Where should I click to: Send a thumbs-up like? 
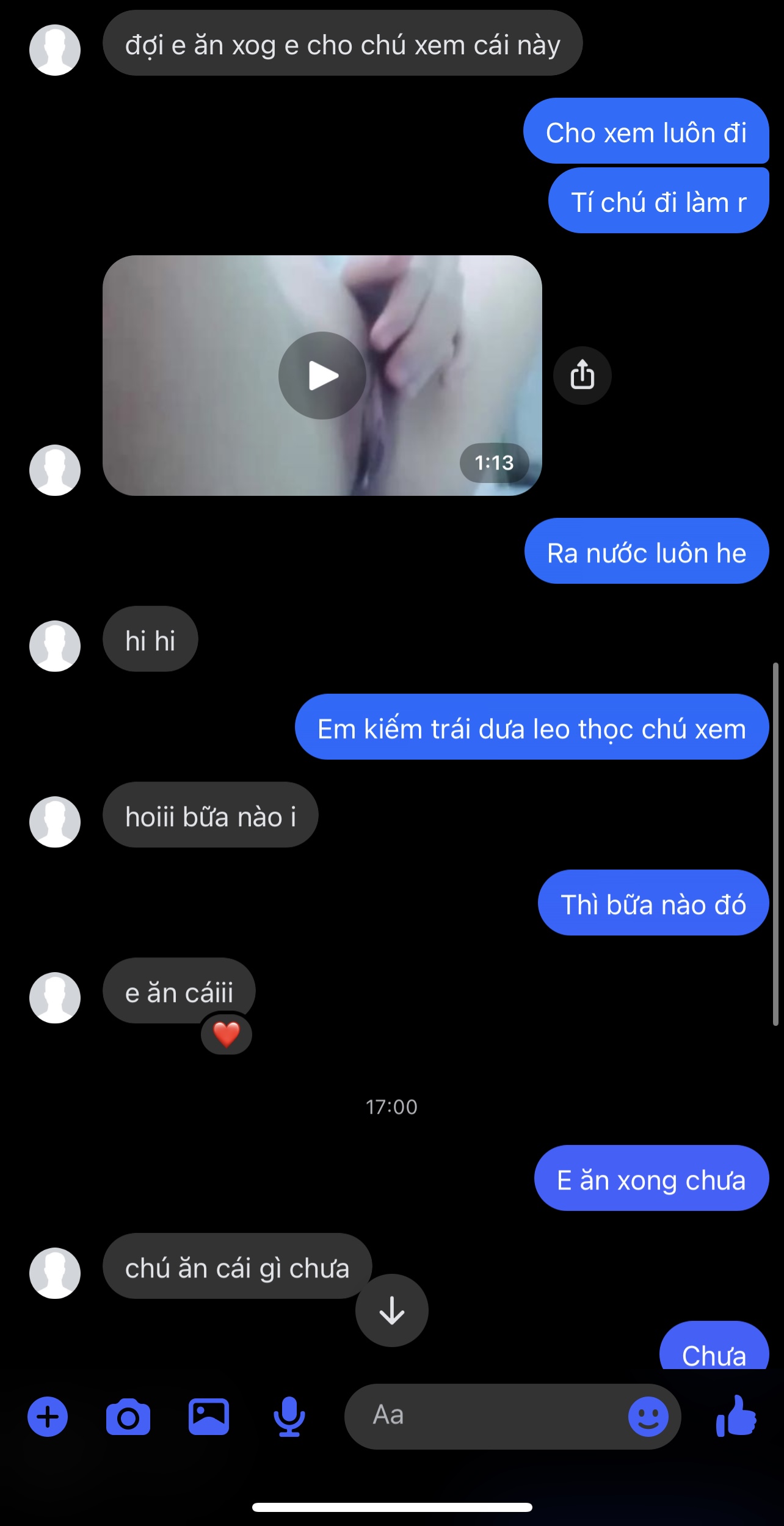736,1416
